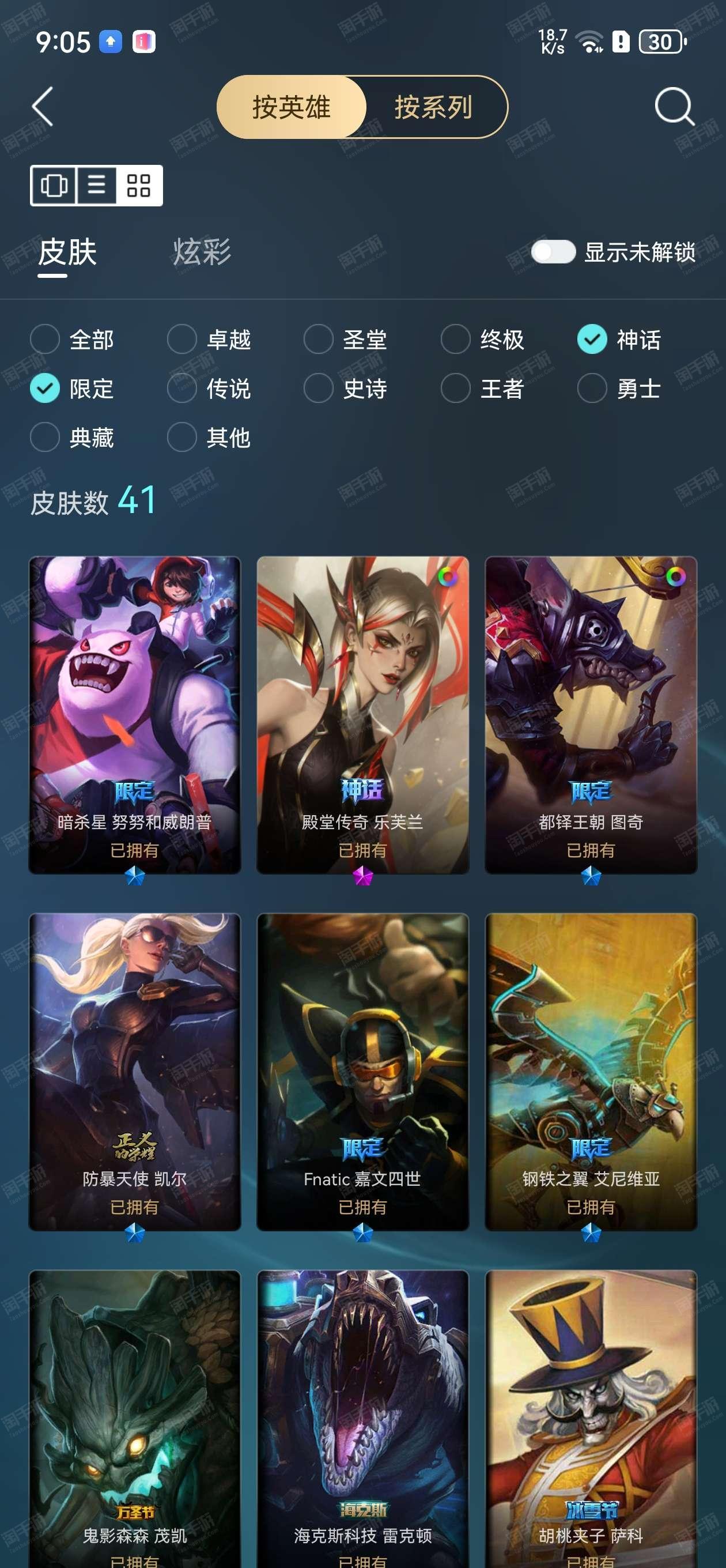726x1568 pixels.
Task: Open the 钢铁之翼 艾尼维亚 skin card
Action: pos(591,1072)
